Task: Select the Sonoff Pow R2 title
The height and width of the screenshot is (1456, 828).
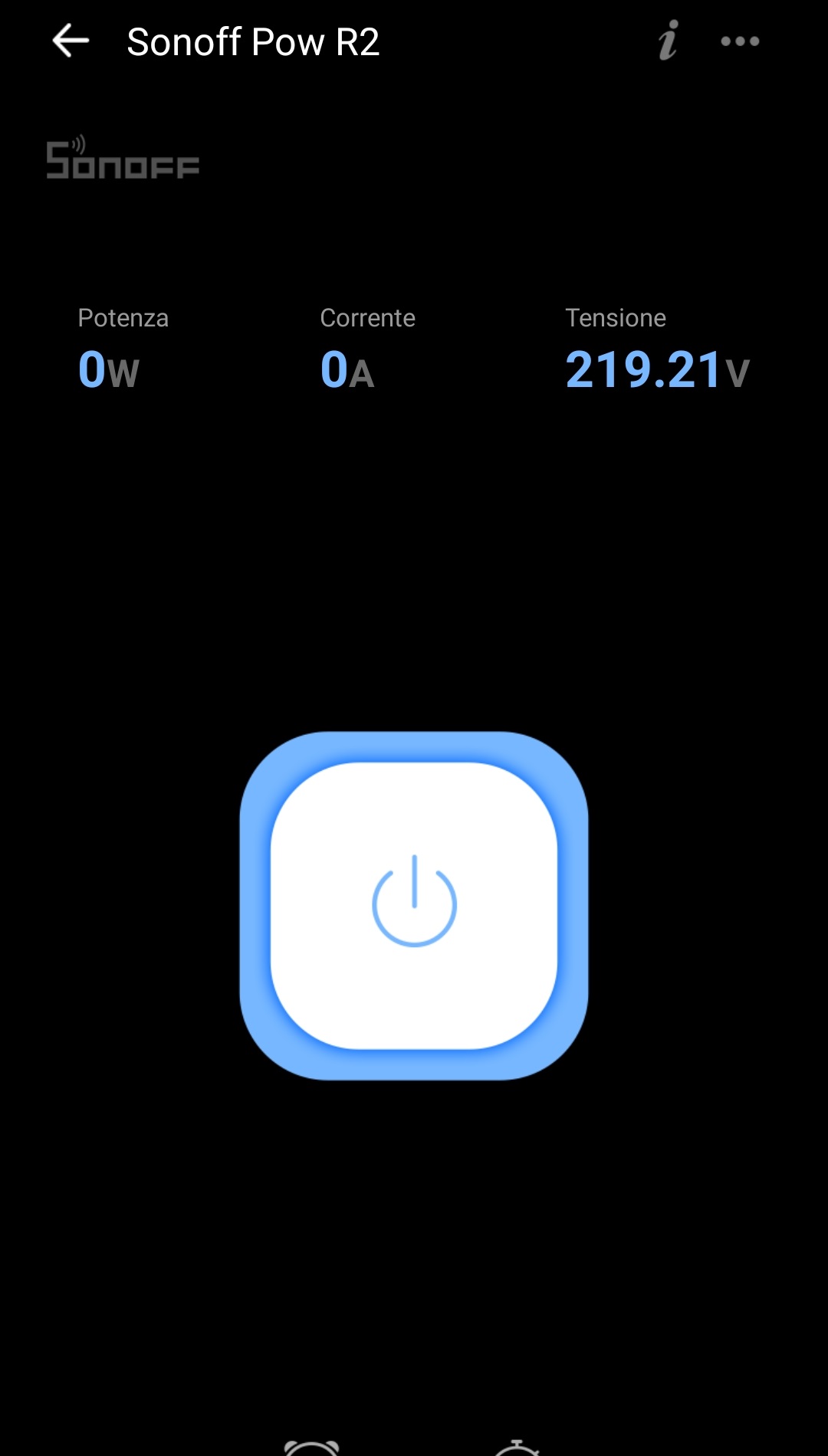Action: point(253,42)
